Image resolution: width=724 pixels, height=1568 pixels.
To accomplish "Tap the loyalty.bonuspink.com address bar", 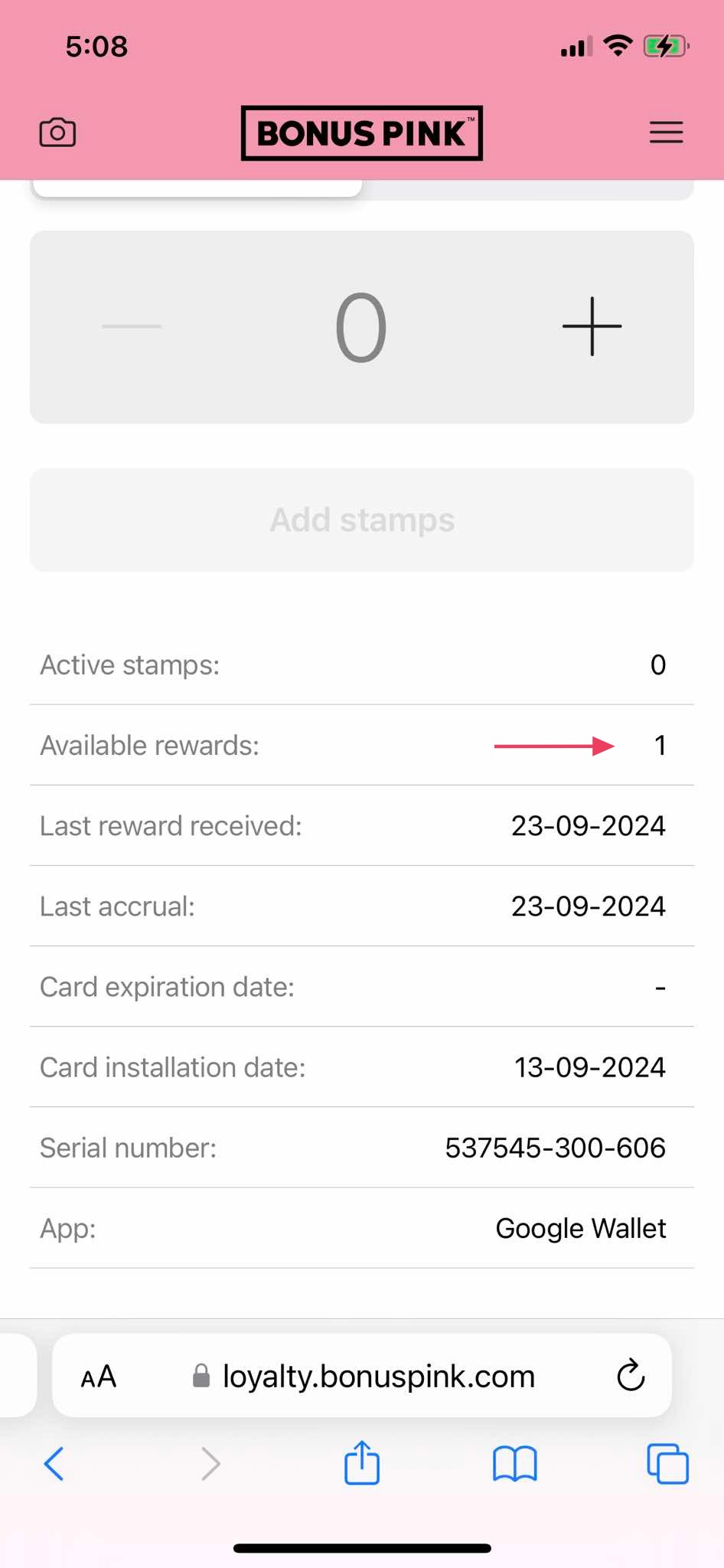I will tap(362, 1376).
